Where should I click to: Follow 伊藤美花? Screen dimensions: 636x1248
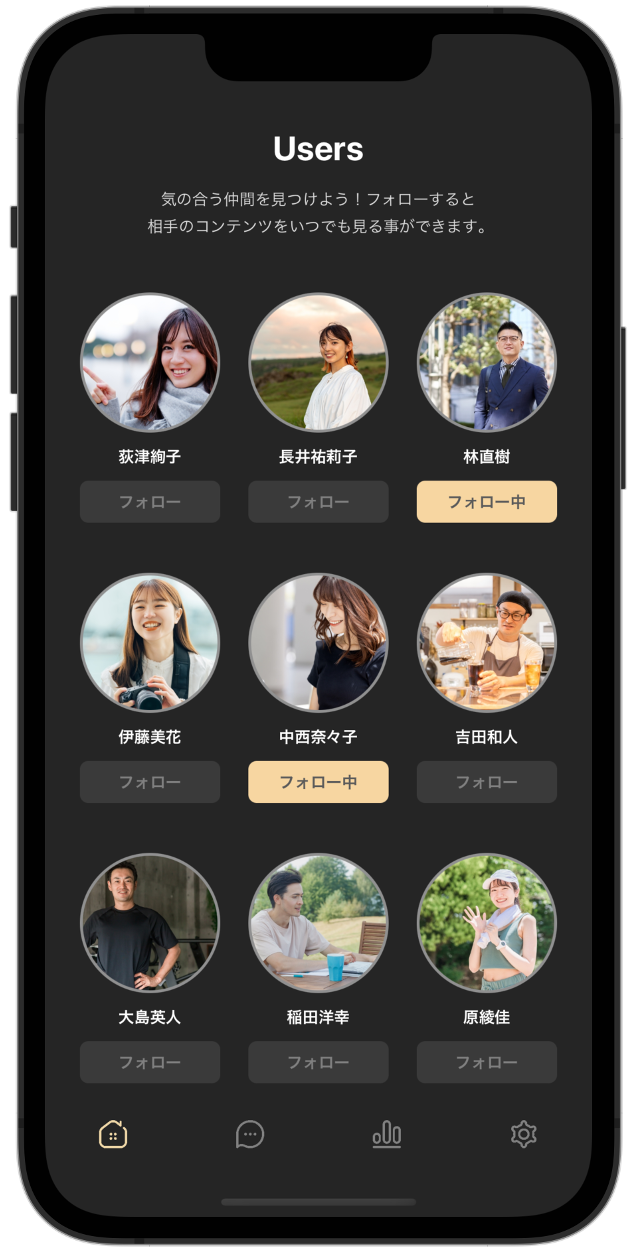pos(150,782)
